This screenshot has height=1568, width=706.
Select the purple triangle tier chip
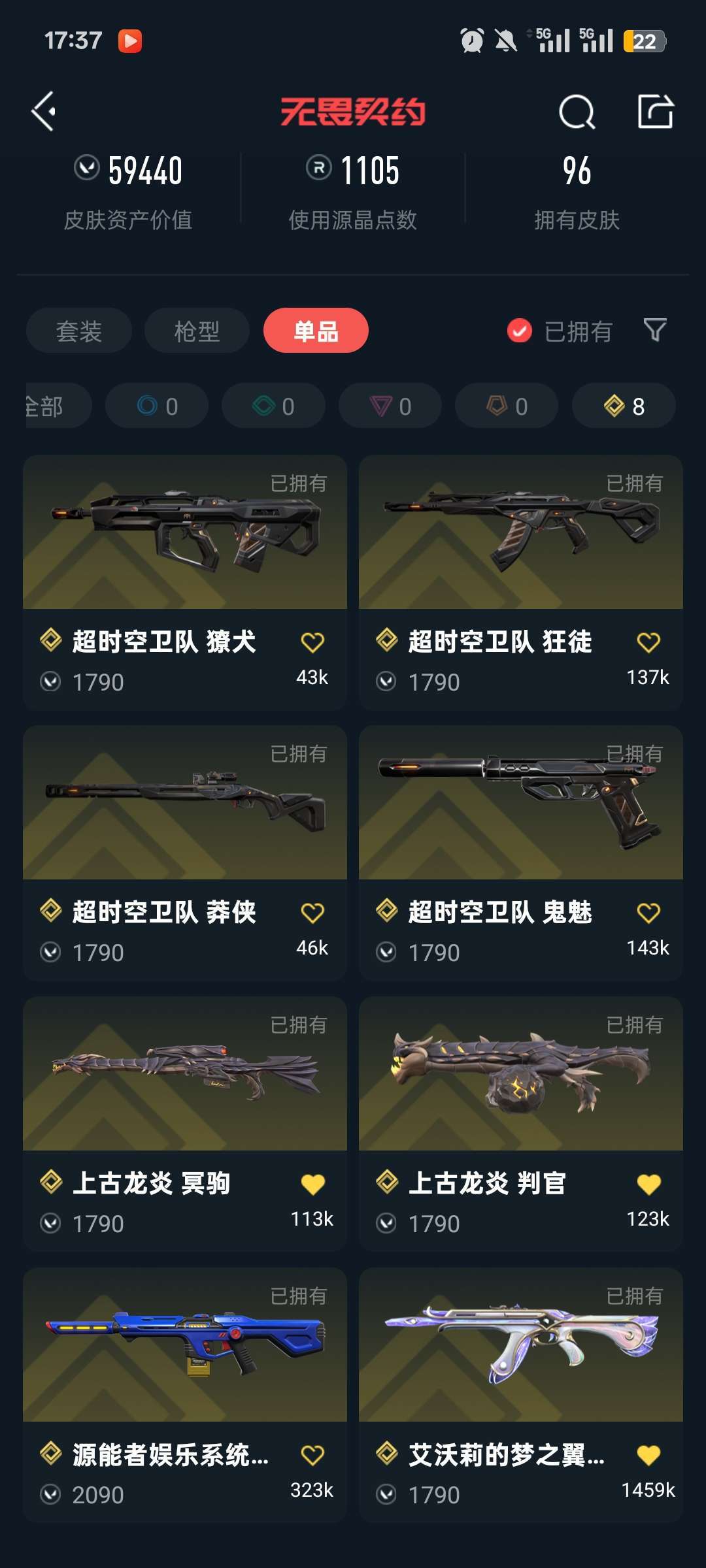(x=390, y=406)
